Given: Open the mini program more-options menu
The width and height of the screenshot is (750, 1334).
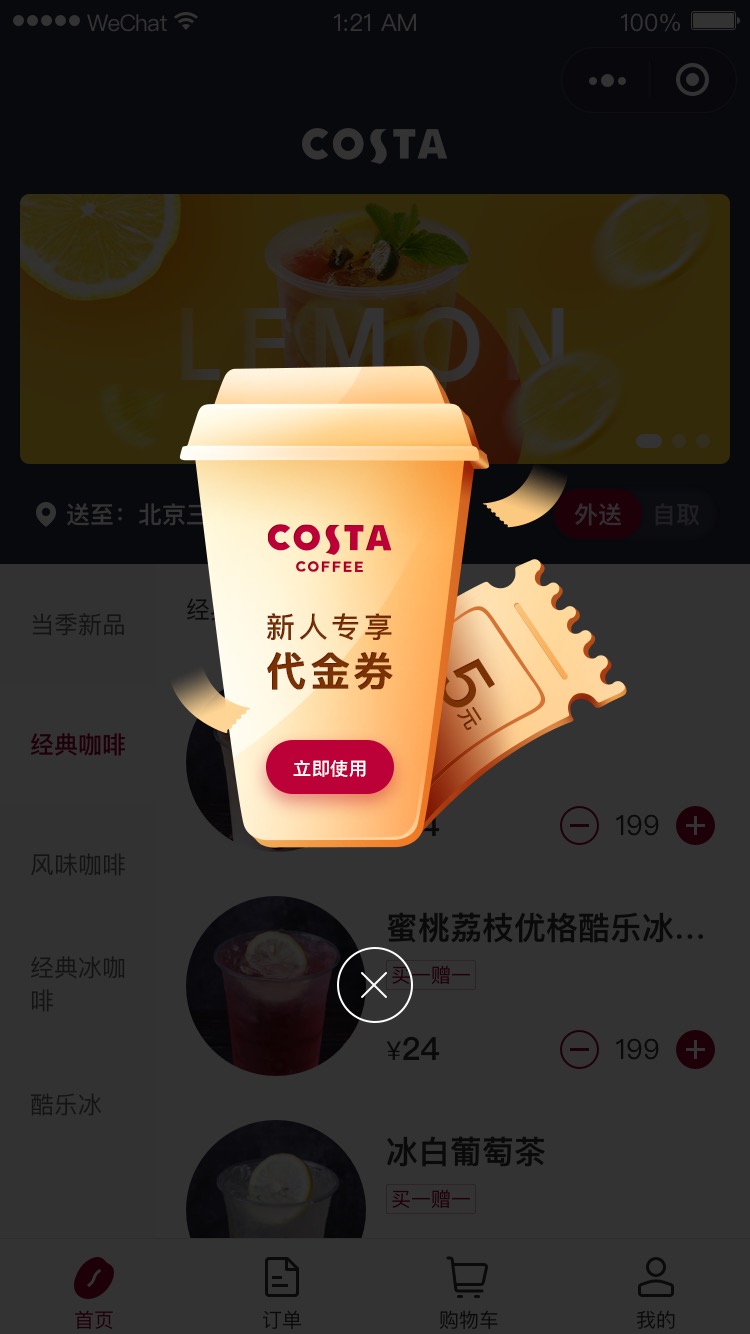Looking at the screenshot, I should click(x=607, y=81).
